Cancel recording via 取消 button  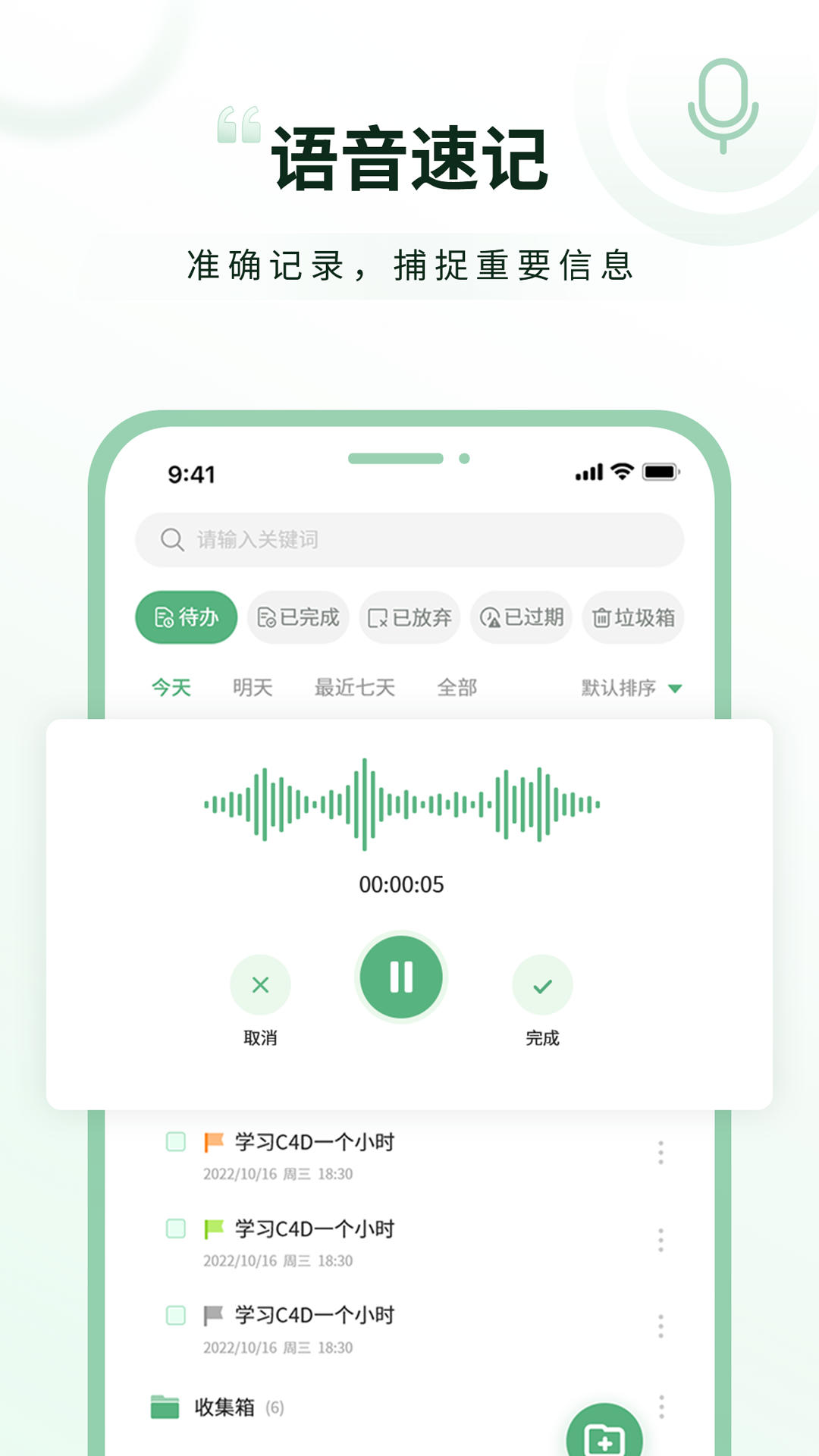coord(260,984)
